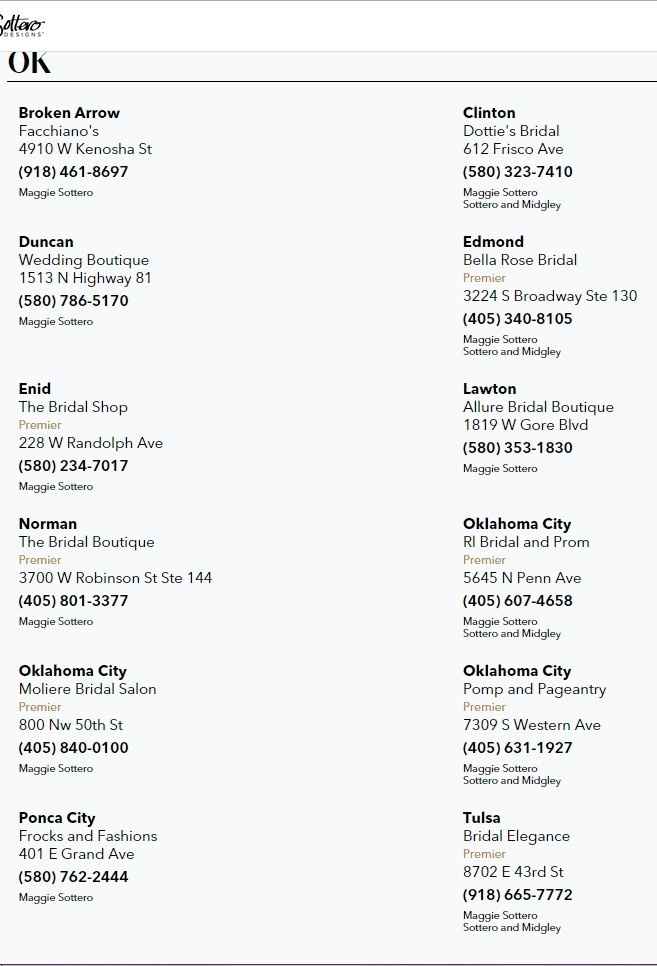Tap Bella Rose Bridal phone (405) 340-8105
657x966 pixels.
click(x=517, y=319)
